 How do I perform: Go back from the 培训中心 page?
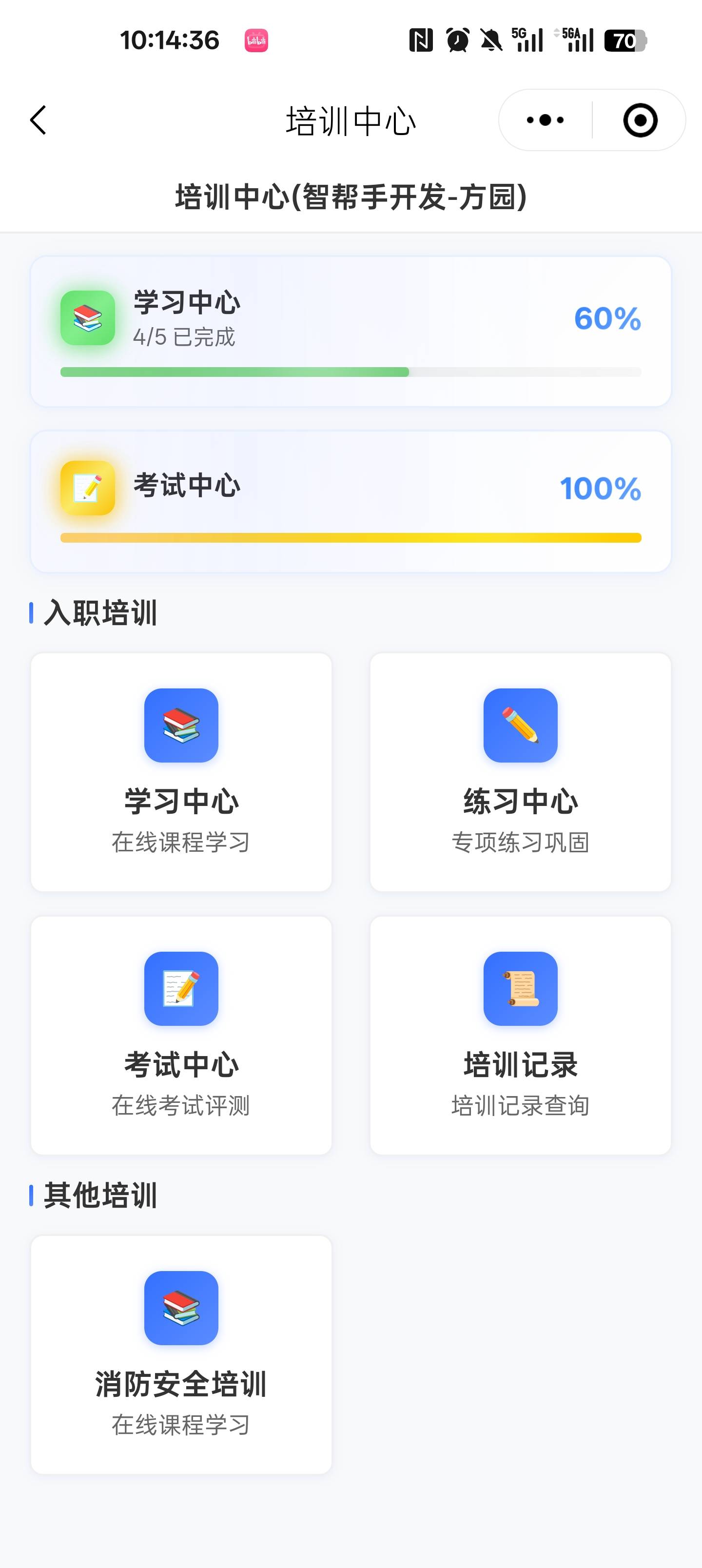[39, 120]
